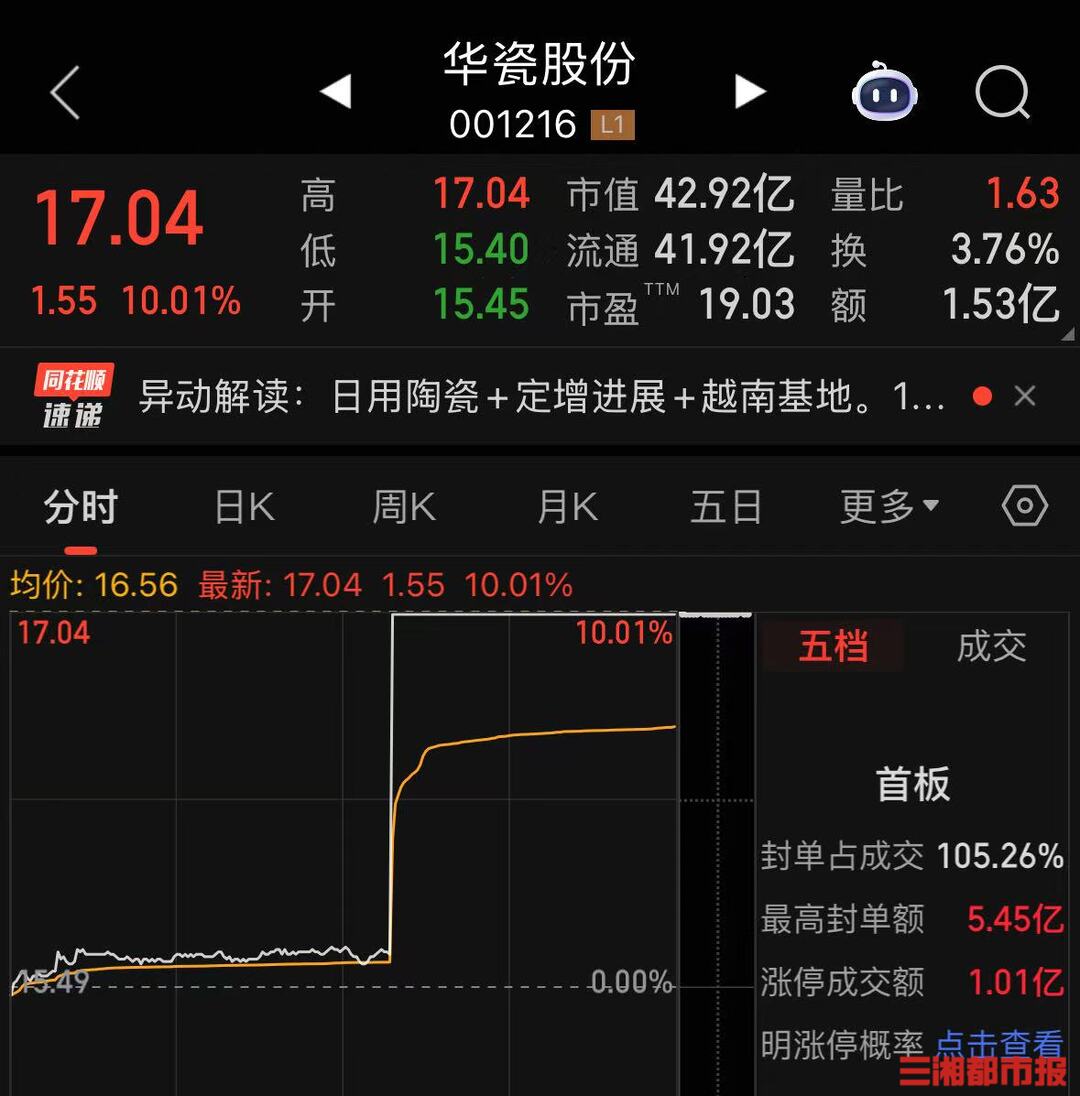This screenshot has width=1080, height=1096.
Task: Open chart settings hexagon icon
Action: pyautogui.click(x=1024, y=507)
